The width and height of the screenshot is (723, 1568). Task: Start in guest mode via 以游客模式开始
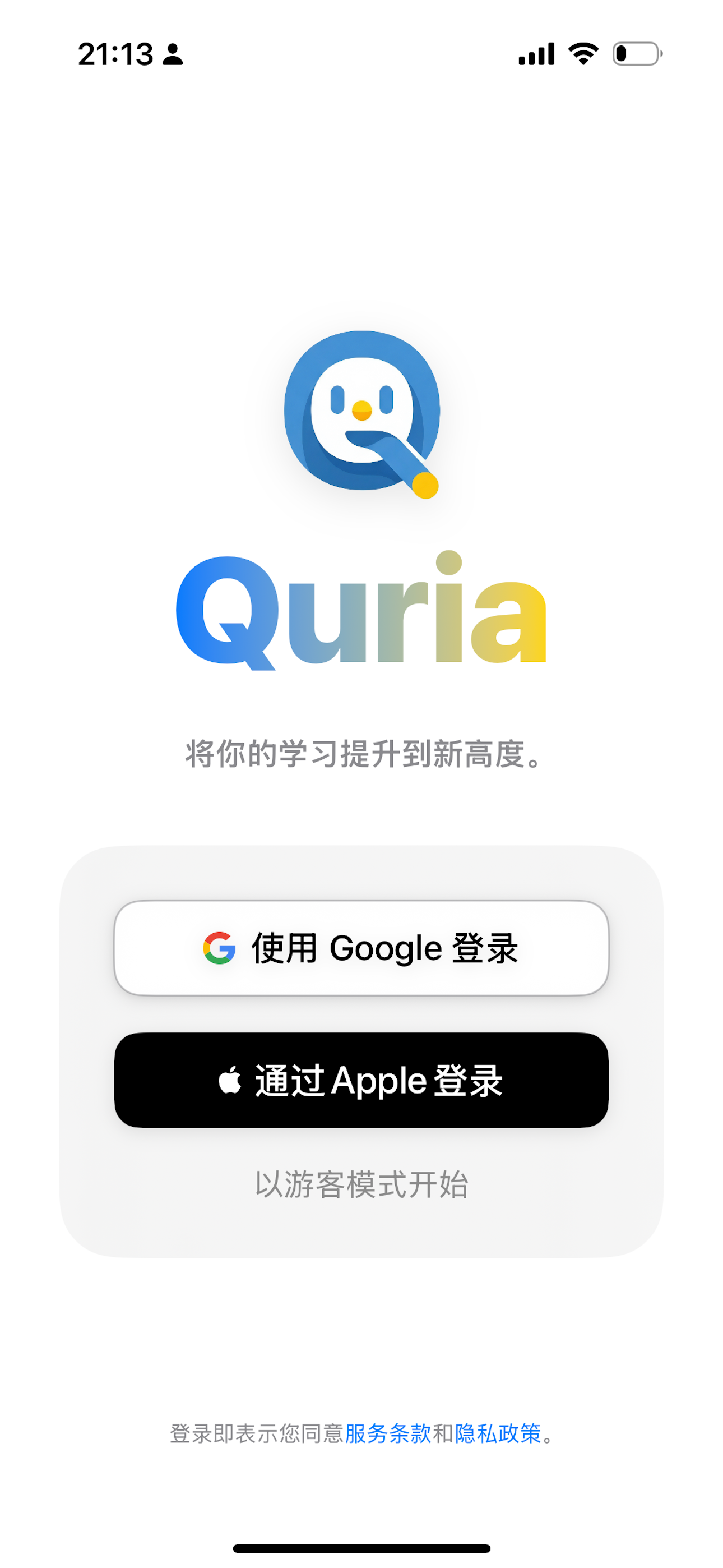coord(361,1184)
